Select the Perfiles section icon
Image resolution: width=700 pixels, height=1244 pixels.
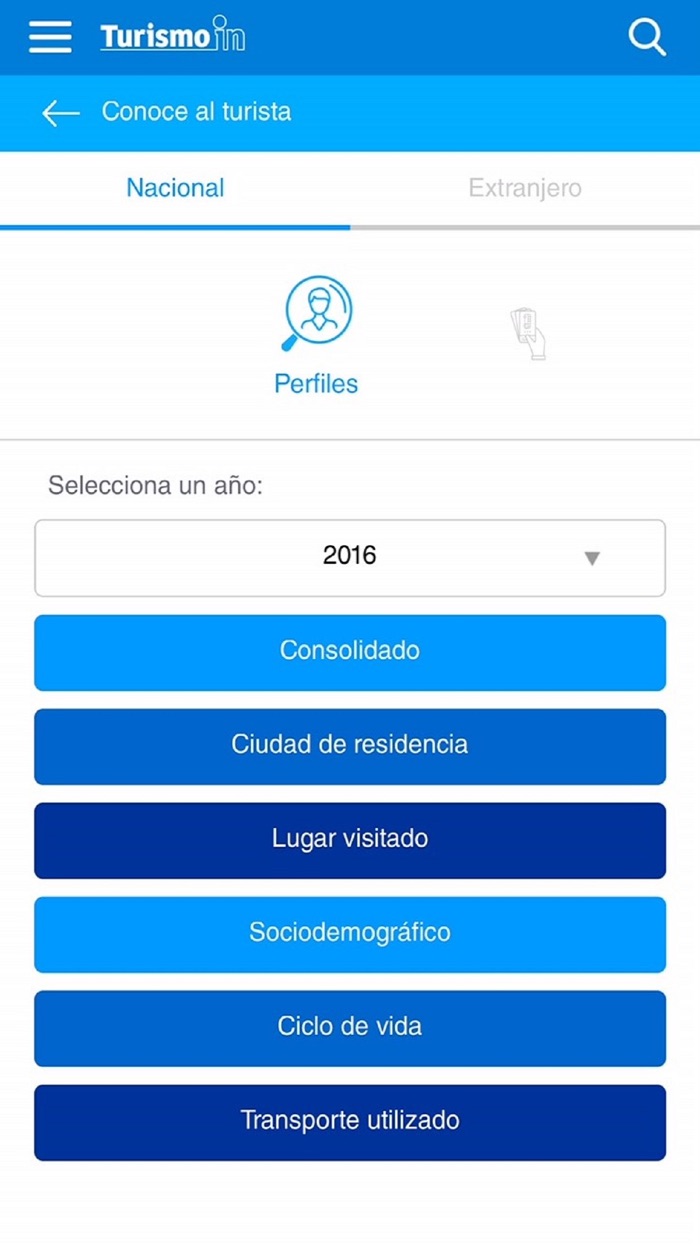[317, 314]
